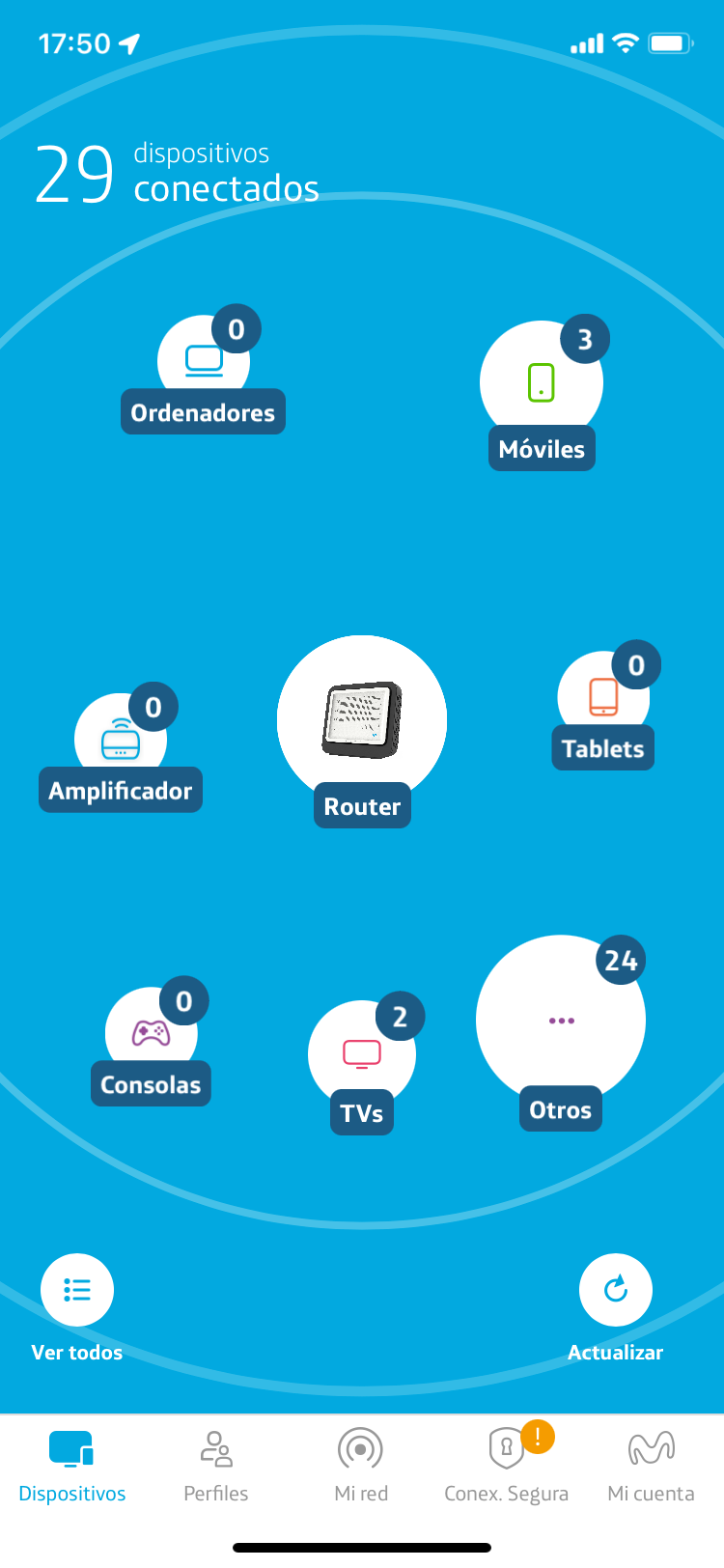The height and width of the screenshot is (1568, 724).
Task: View the TVs category with 2 devices
Action: click(x=362, y=1057)
